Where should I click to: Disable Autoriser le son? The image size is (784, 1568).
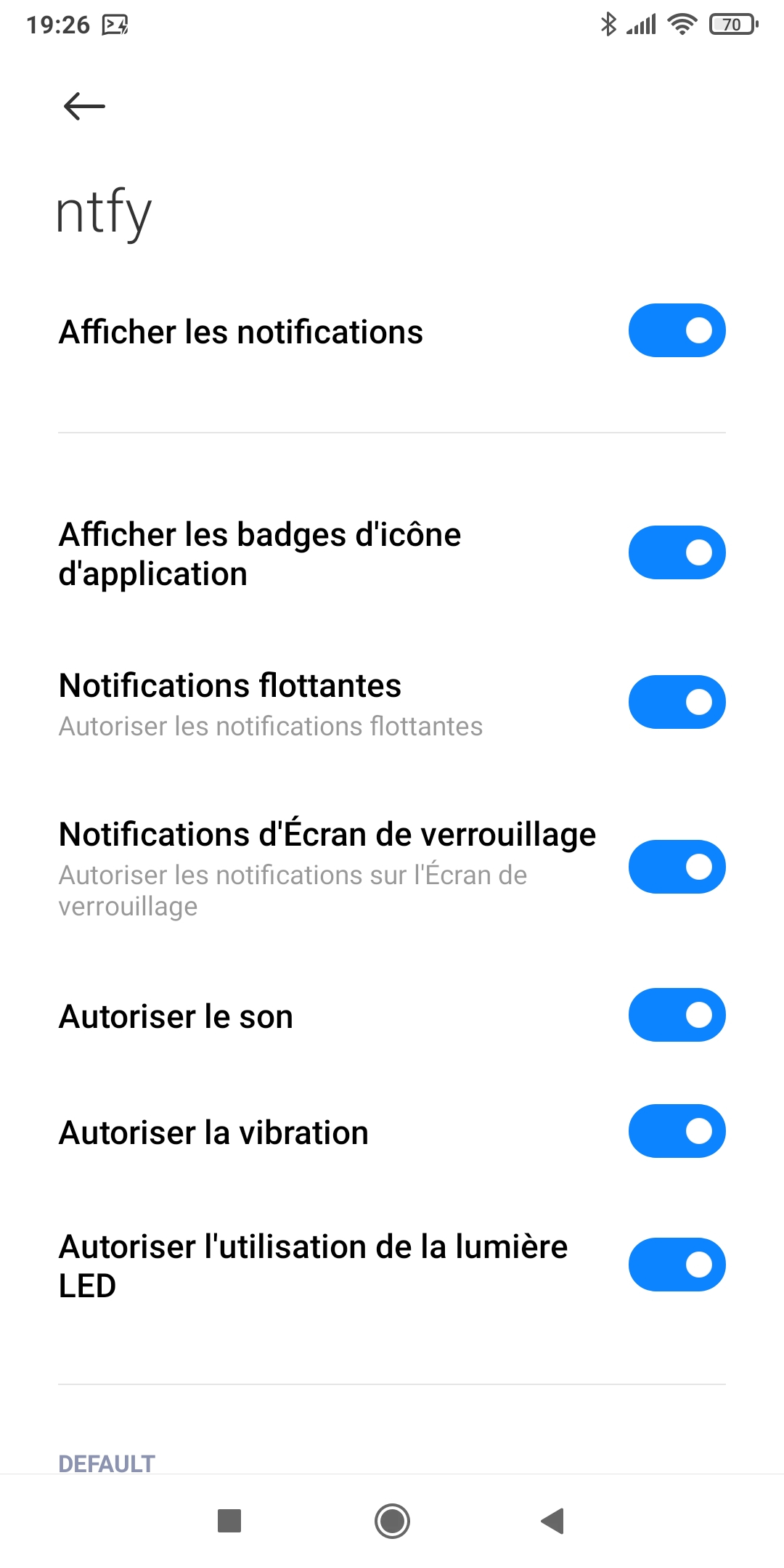[677, 1016]
